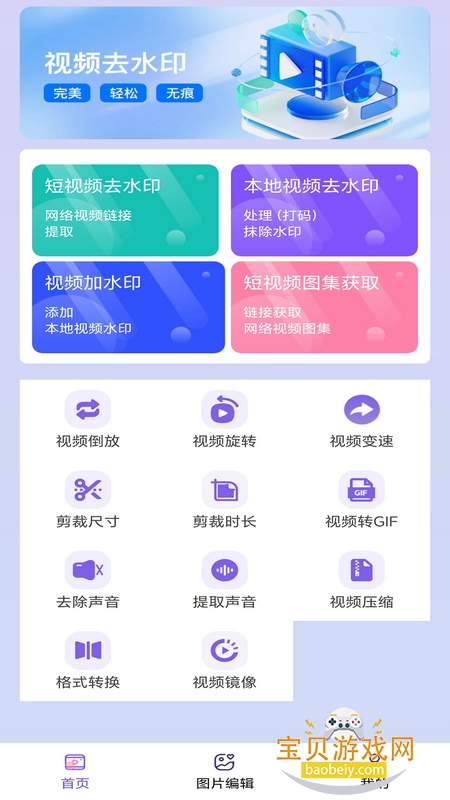The height and width of the screenshot is (800, 450).
Task: Convert video with 视频转GIF
Action: 361,500
